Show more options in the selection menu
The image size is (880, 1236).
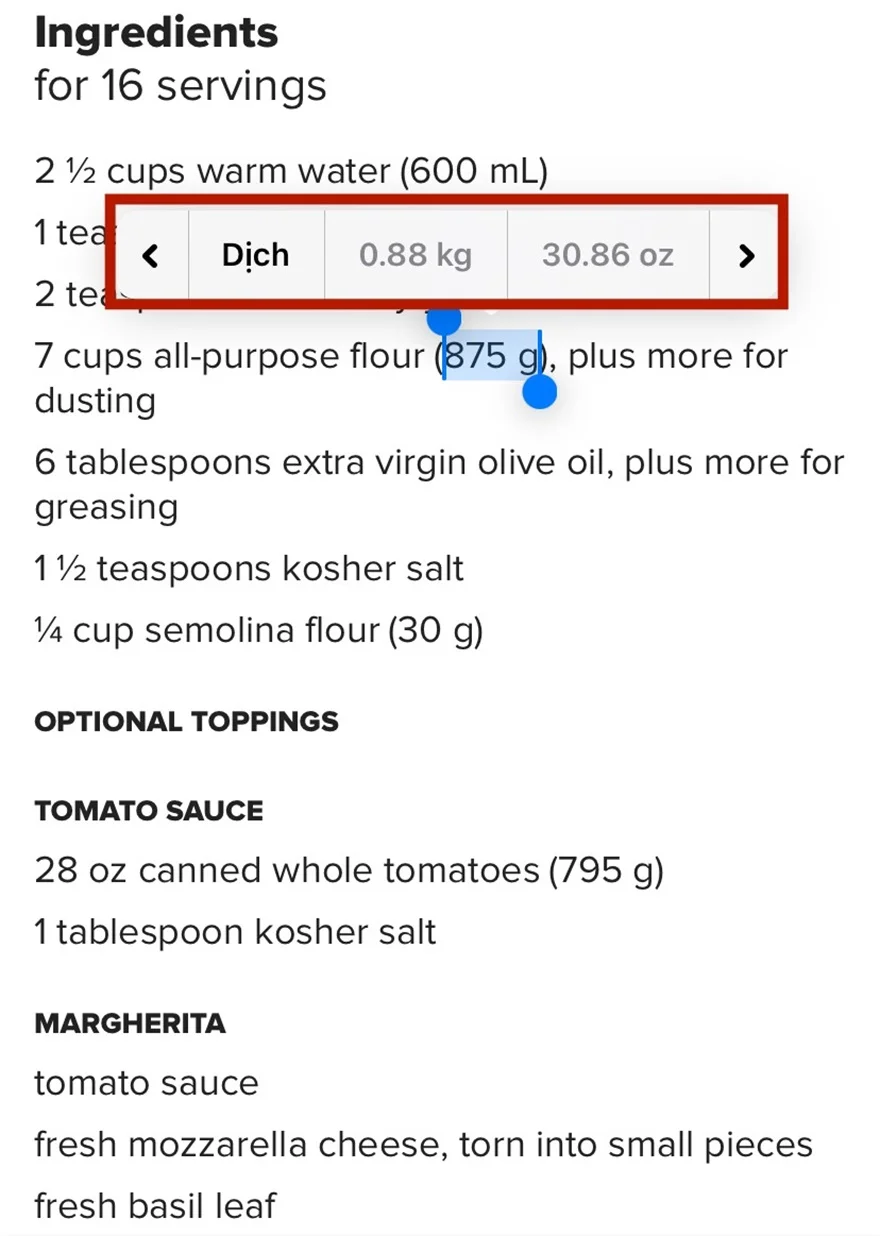(x=746, y=256)
